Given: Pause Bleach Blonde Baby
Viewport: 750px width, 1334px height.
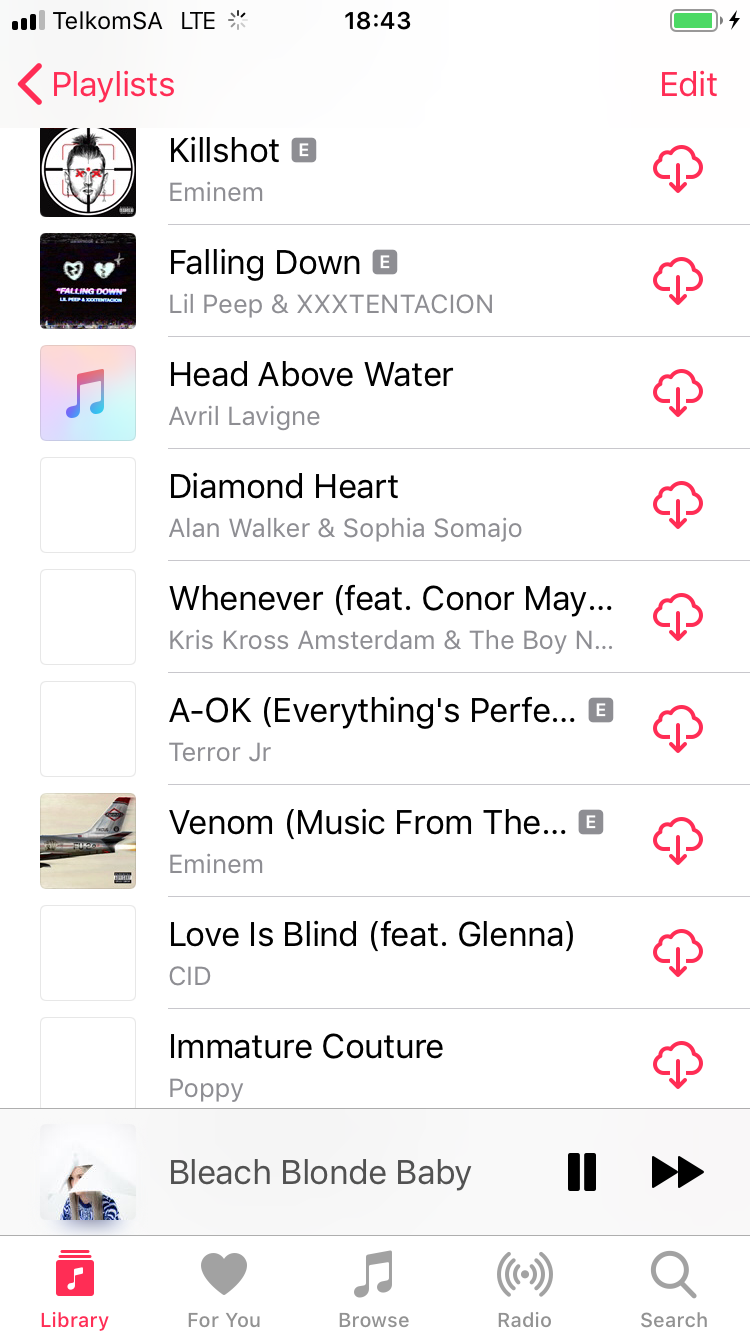Looking at the screenshot, I should tap(582, 1172).
